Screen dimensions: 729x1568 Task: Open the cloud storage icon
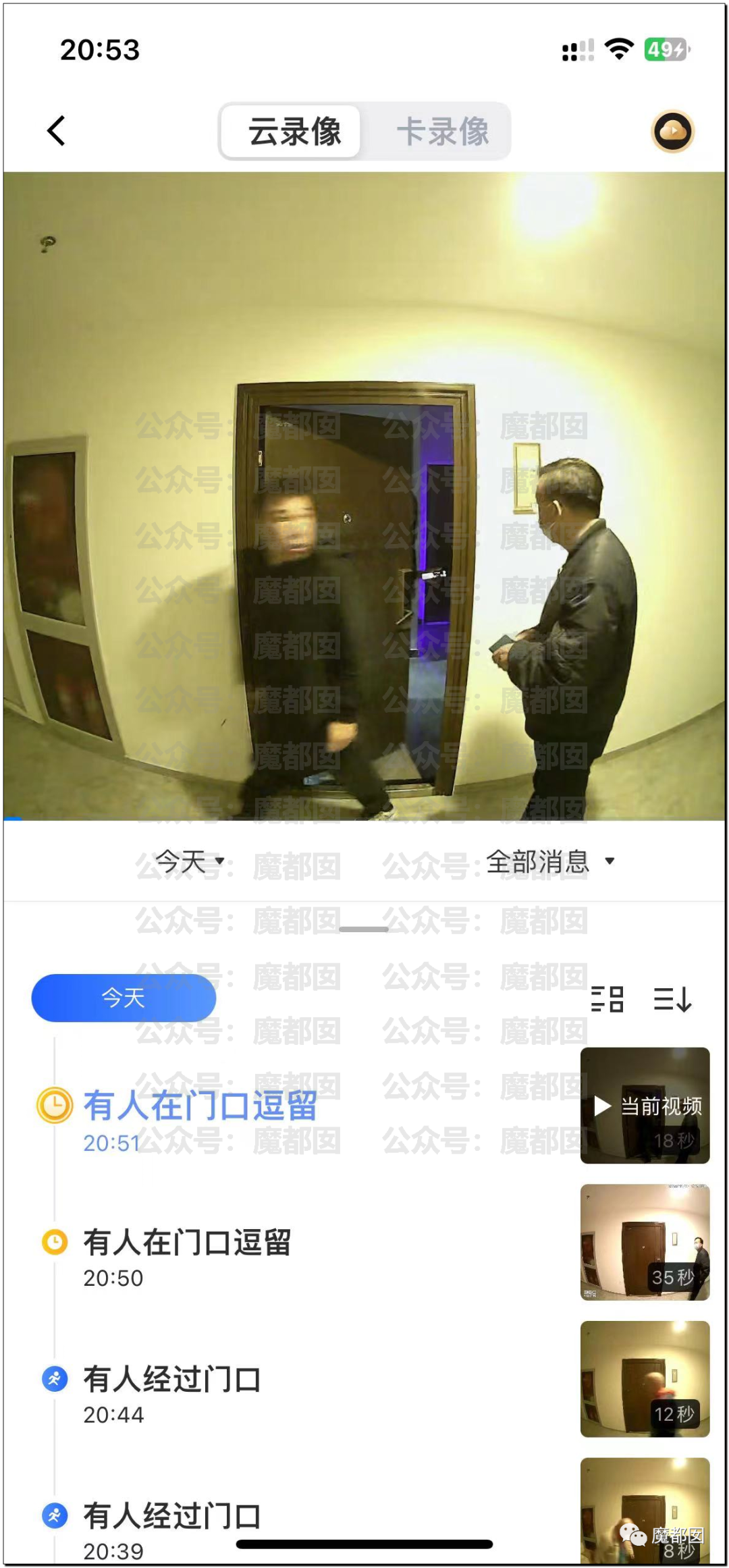click(672, 131)
